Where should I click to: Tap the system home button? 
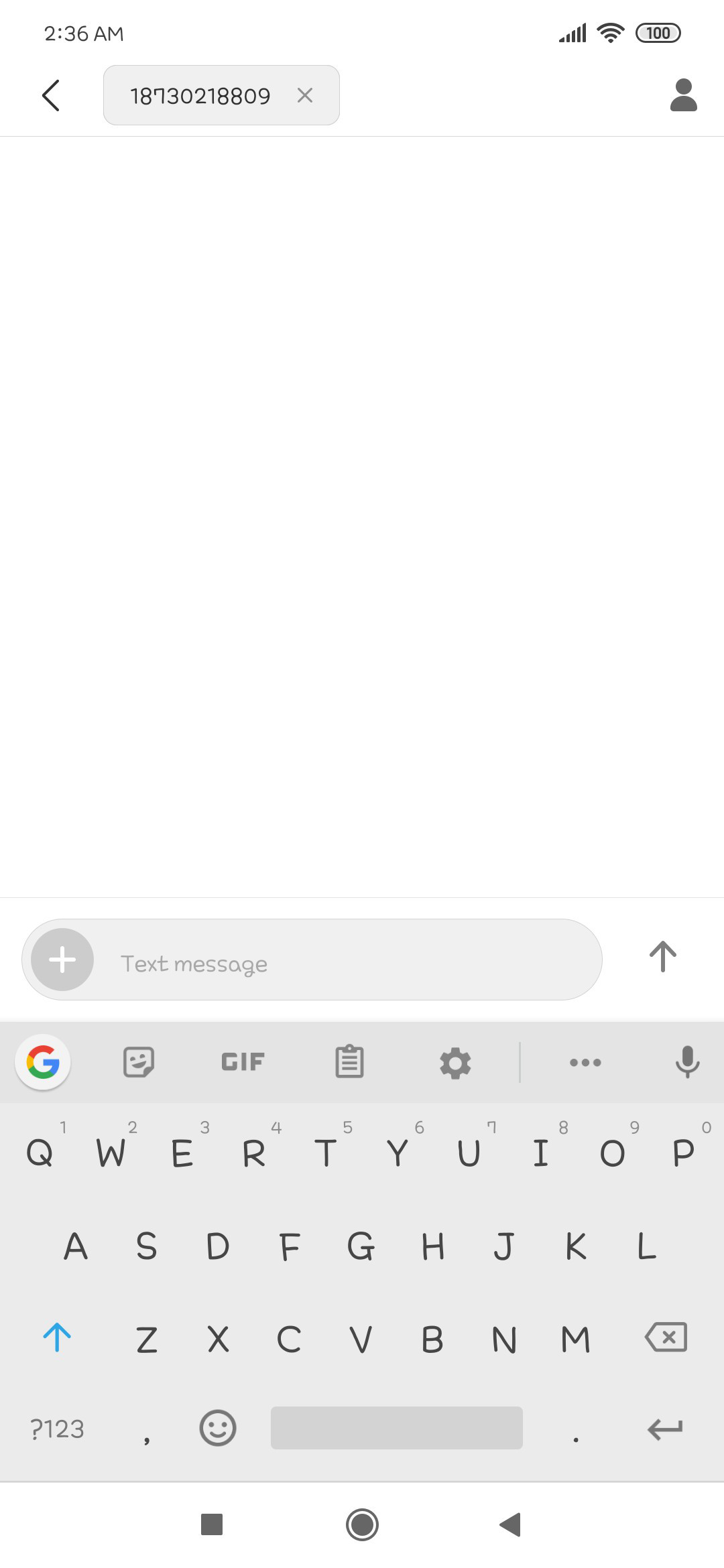pyautogui.click(x=362, y=1524)
